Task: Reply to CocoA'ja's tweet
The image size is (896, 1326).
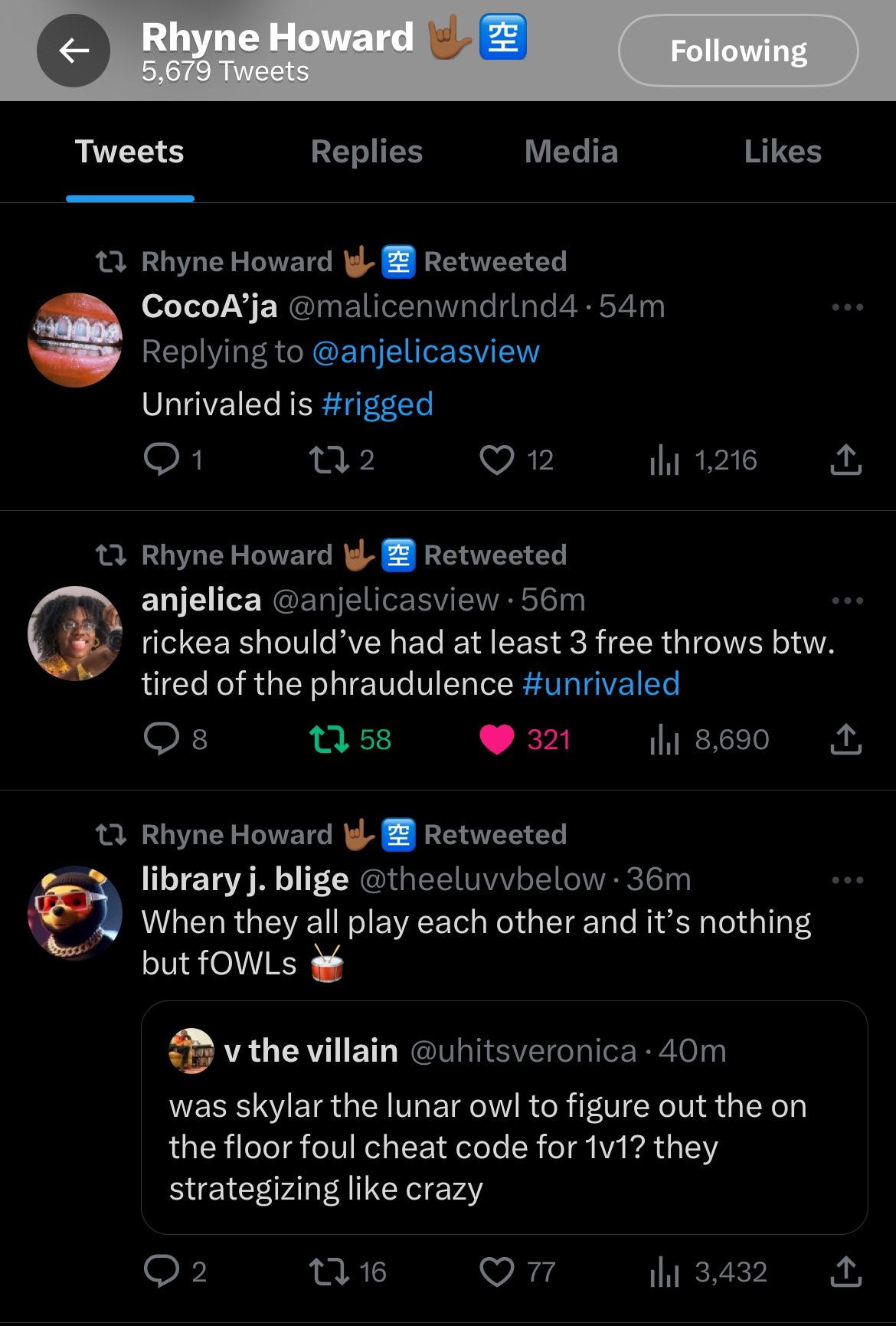Action: [162, 460]
